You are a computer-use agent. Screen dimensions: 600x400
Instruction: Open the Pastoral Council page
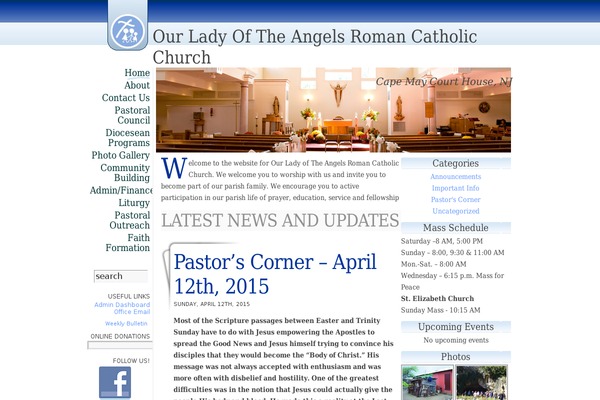click(132, 116)
